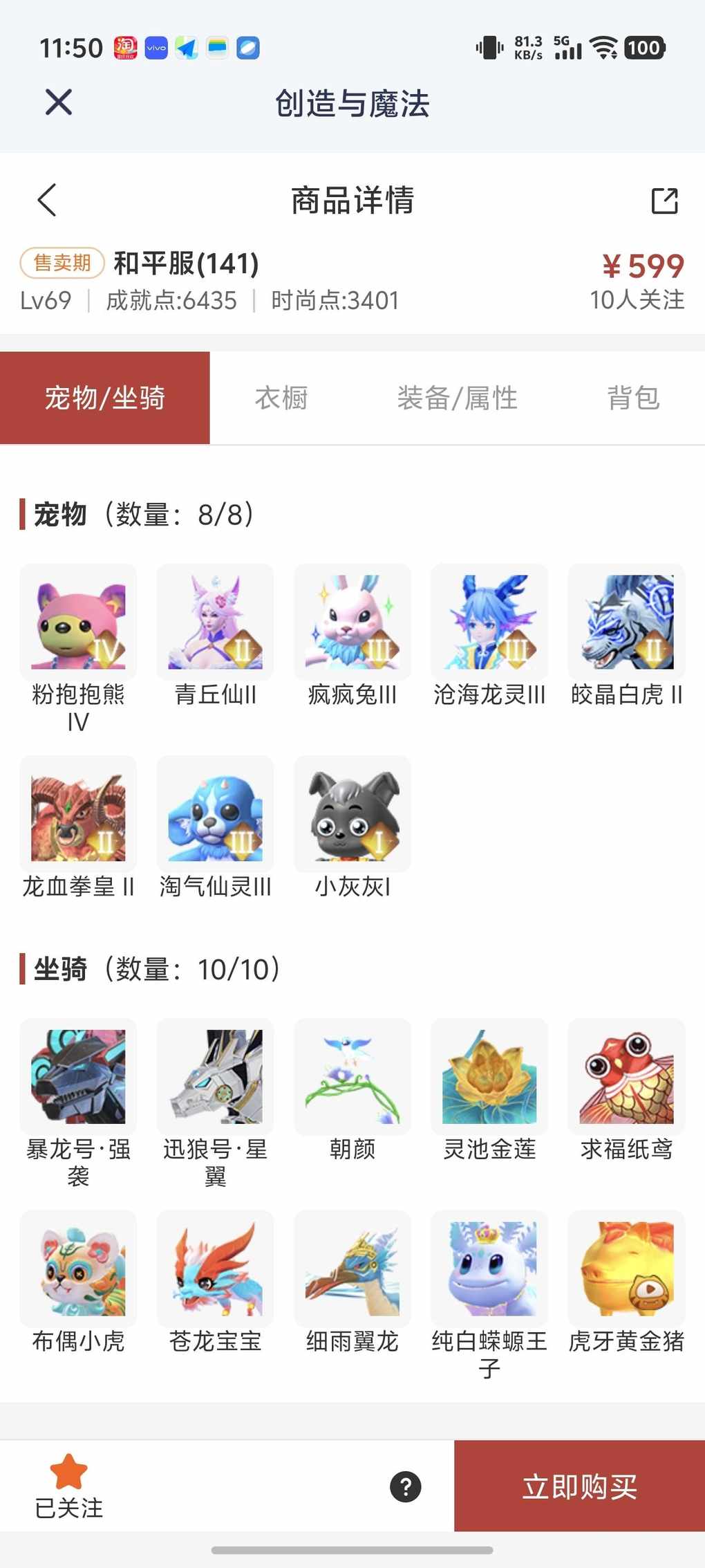View the 龙血拳皇 II pet
This screenshot has height=1568, width=705.
[x=78, y=814]
